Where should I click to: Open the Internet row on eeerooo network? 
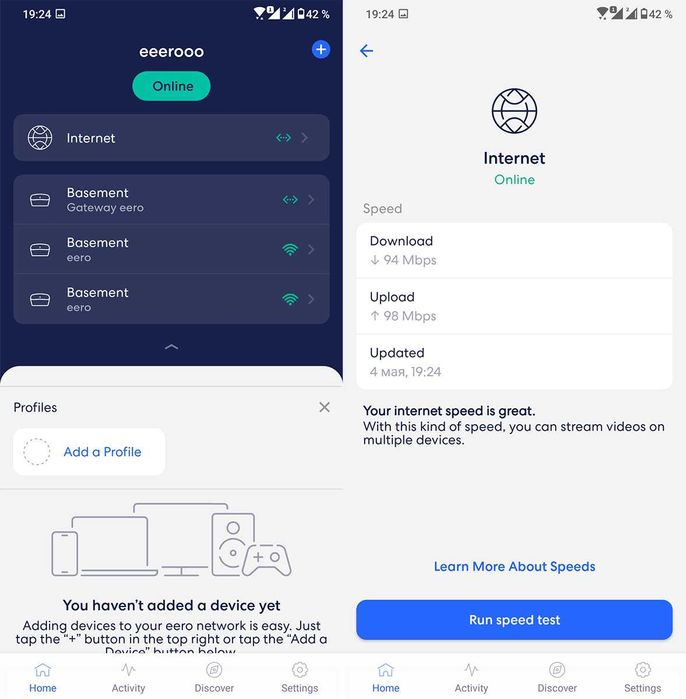point(171,138)
